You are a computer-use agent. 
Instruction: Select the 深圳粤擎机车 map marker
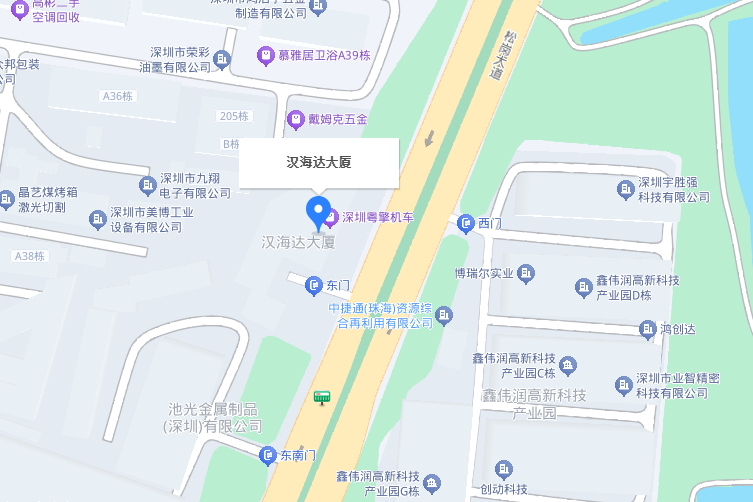pos(331,217)
